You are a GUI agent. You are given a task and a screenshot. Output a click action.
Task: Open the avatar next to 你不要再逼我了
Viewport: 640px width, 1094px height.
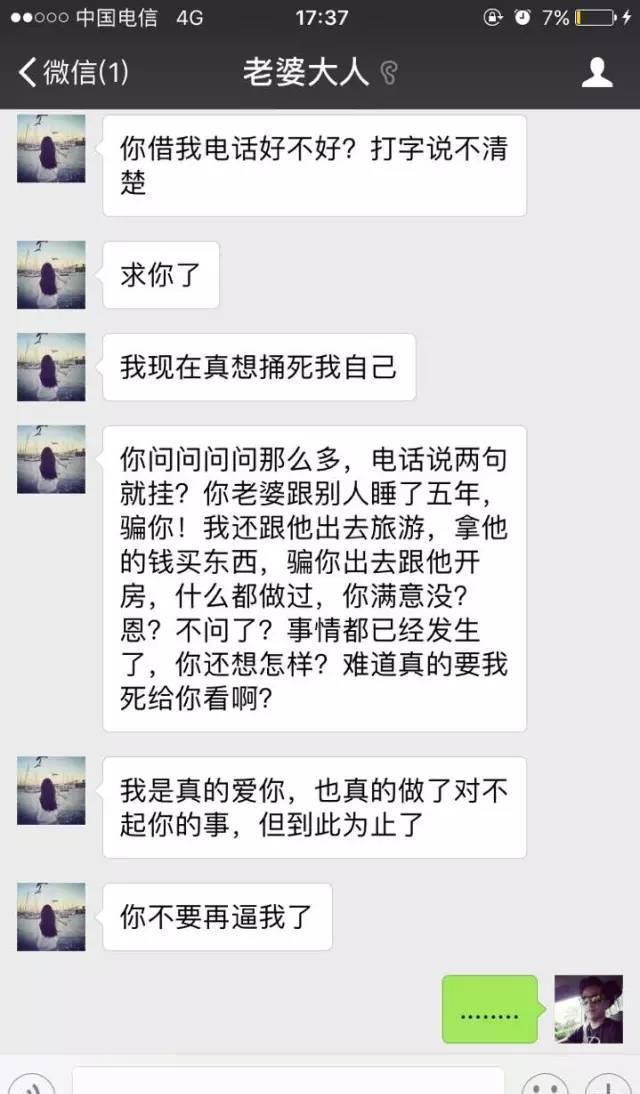51,916
